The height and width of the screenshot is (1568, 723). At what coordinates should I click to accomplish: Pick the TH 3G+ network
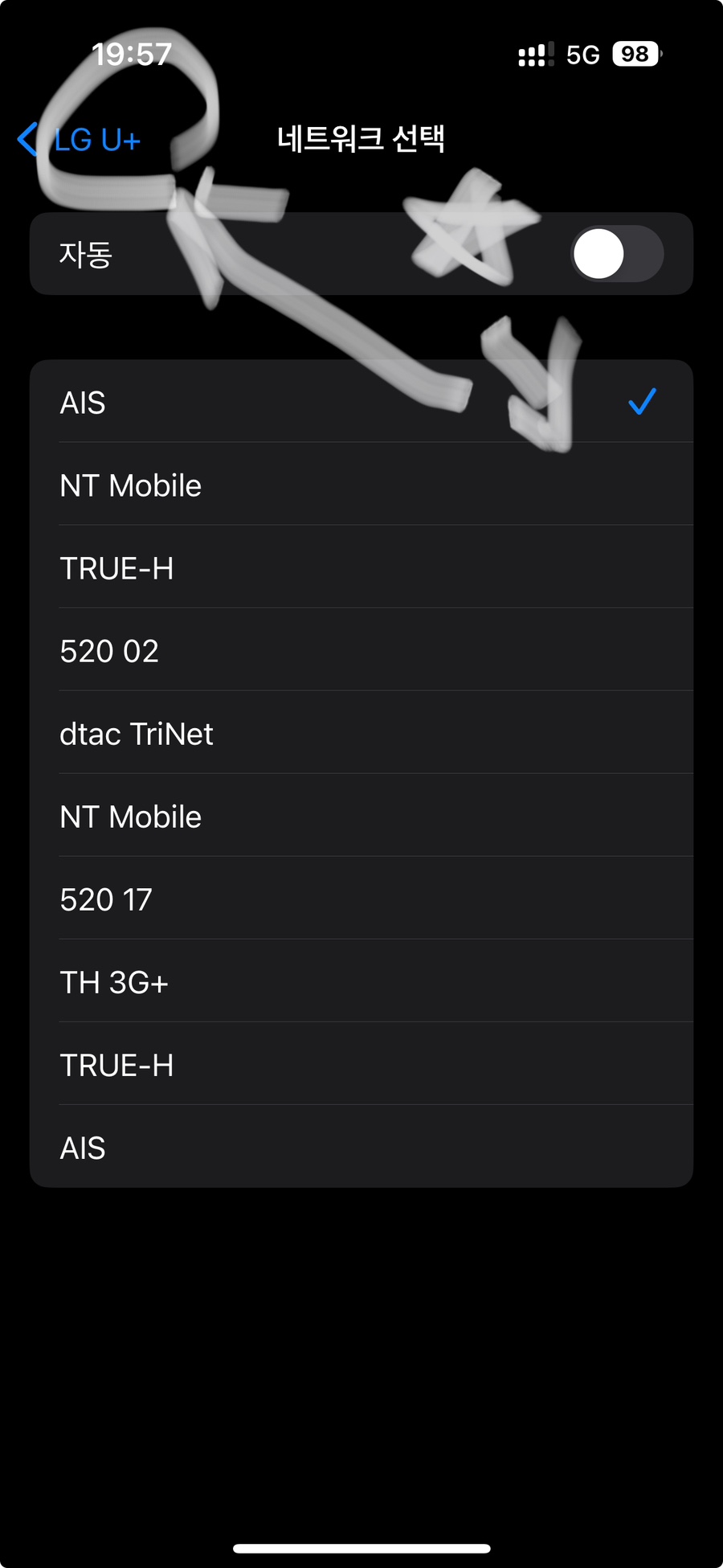pos(114,982)
